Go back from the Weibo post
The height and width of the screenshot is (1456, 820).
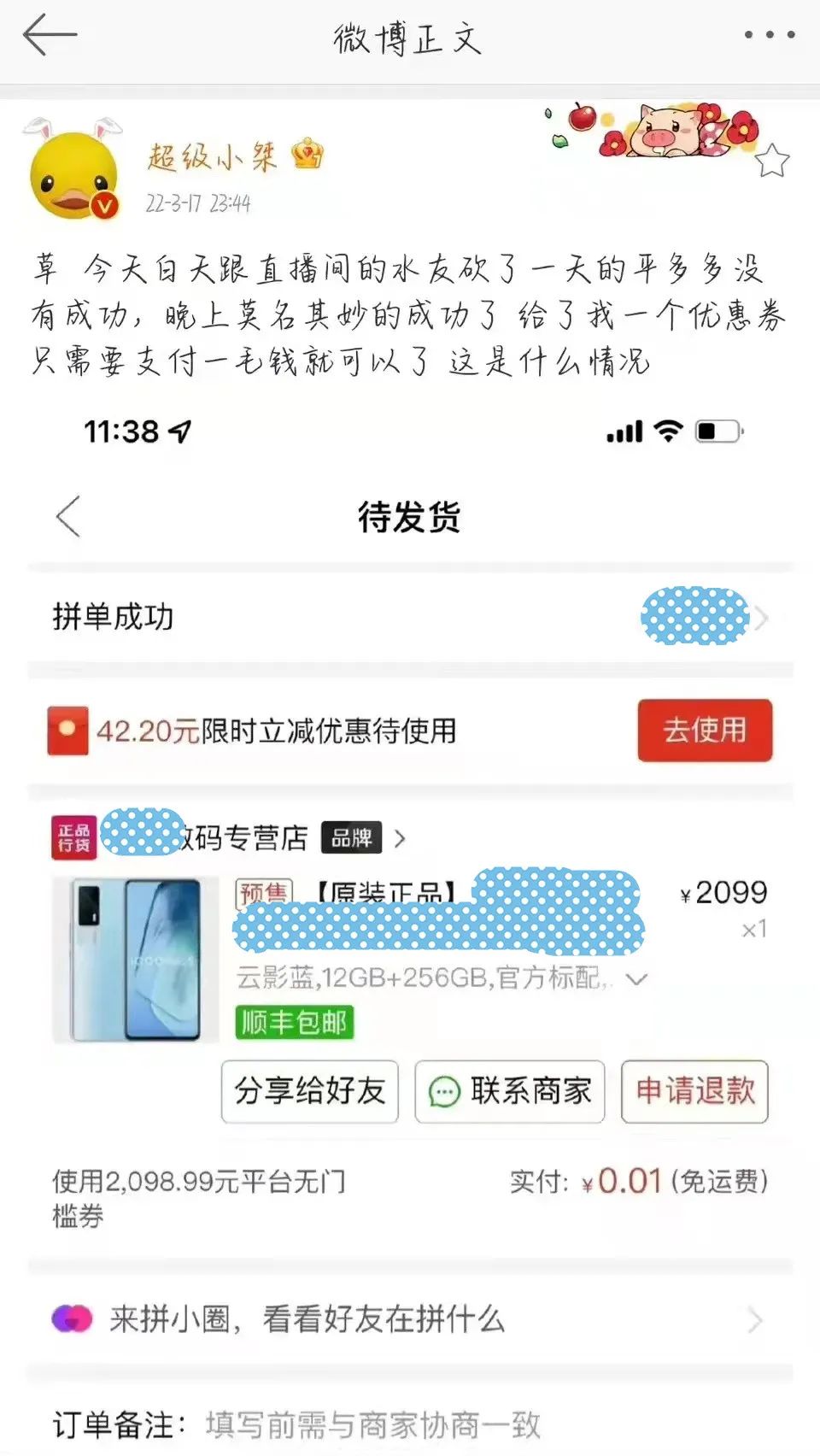point(50,36)
